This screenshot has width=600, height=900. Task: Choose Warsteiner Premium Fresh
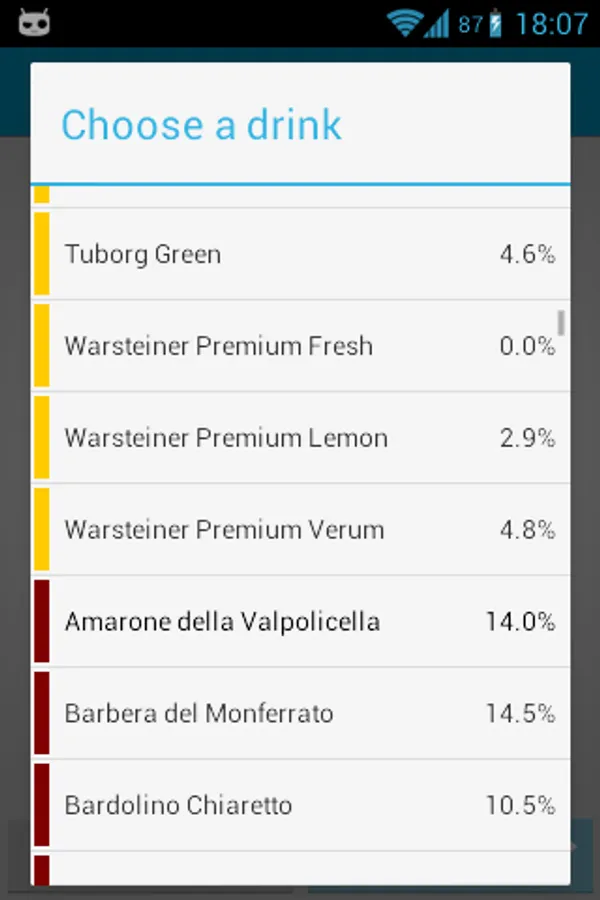pos(300,346)
